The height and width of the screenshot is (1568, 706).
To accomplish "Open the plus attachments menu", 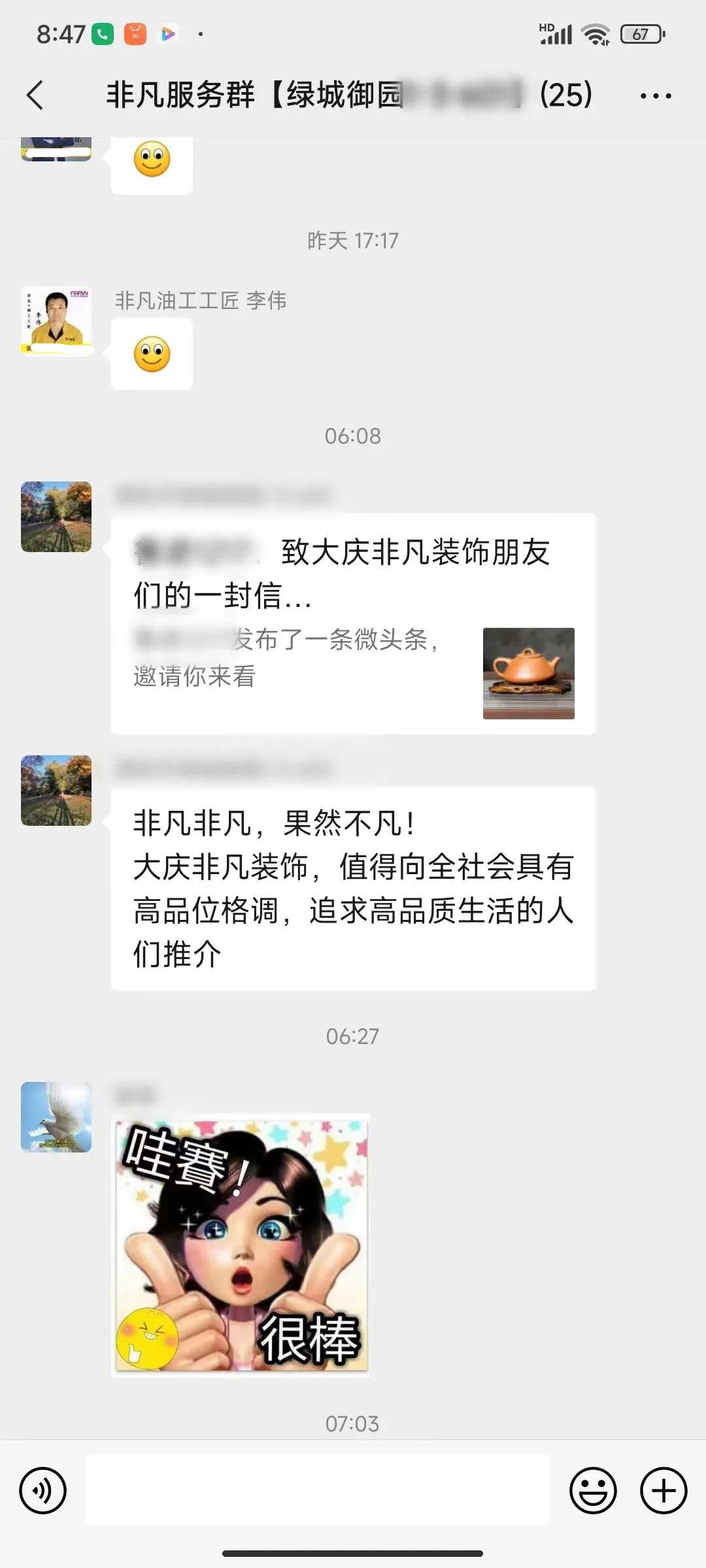I will [x=664, y=1490].
